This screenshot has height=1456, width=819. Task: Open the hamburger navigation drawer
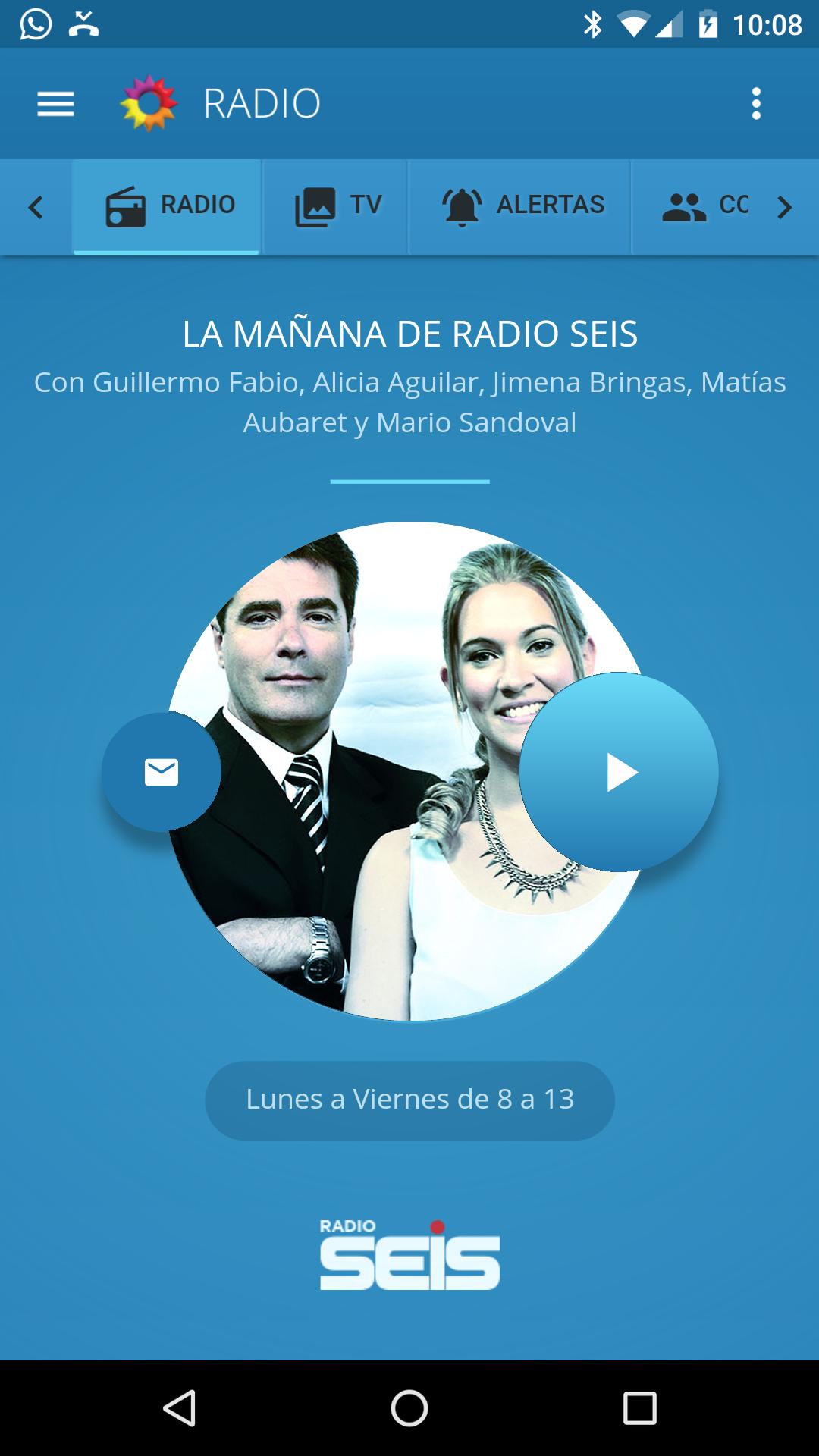55,104
